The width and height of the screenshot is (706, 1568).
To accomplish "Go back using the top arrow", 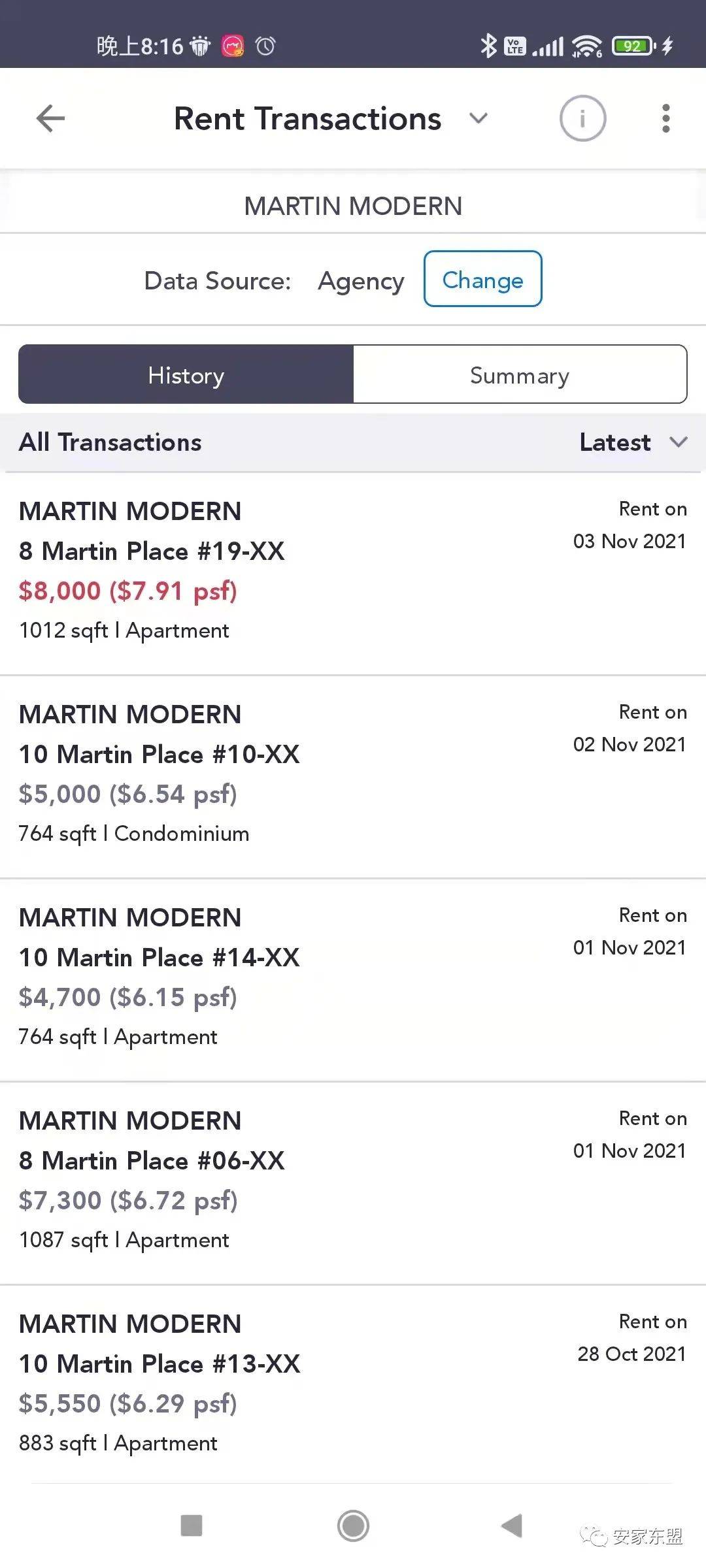I will click(x=50, y=119).
